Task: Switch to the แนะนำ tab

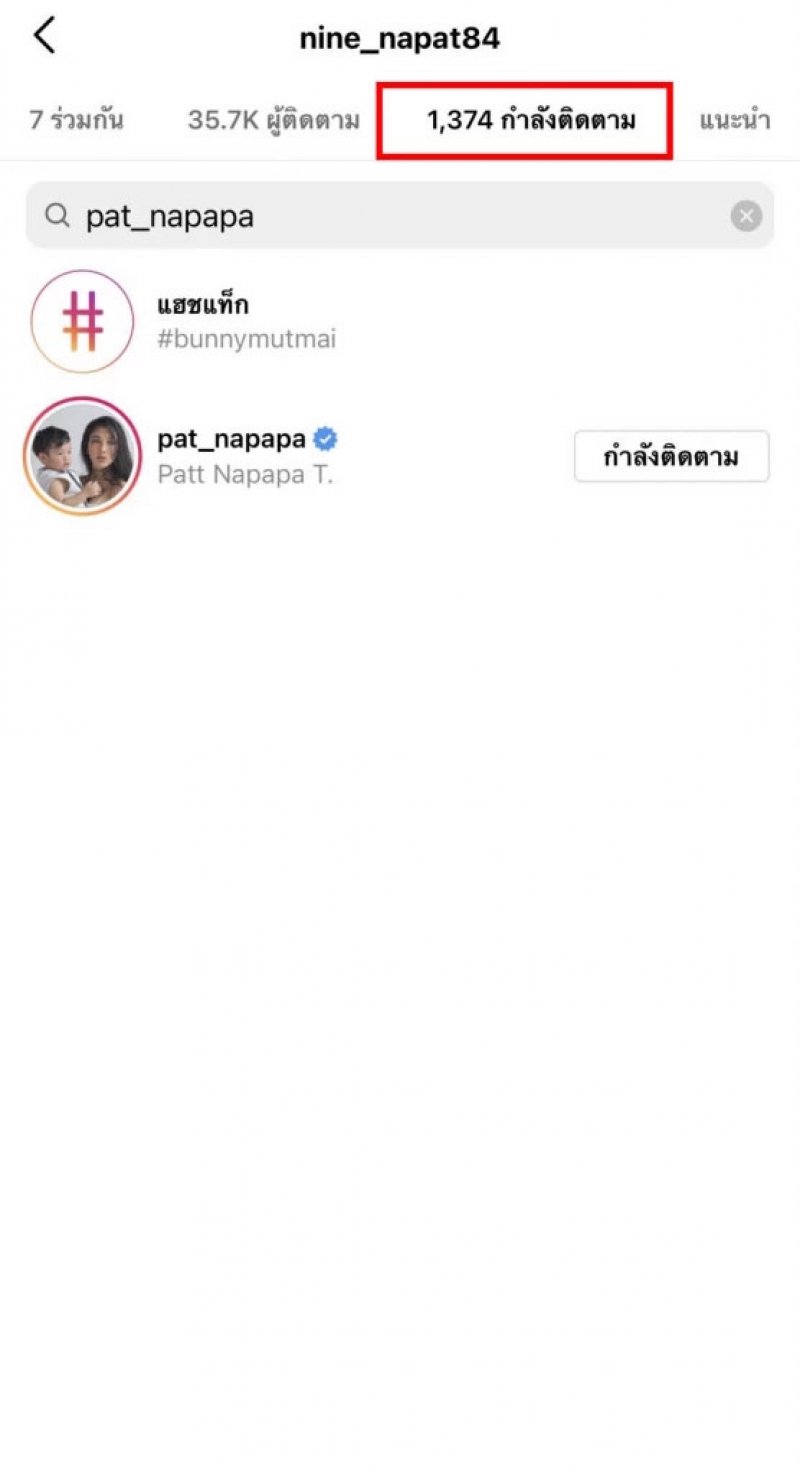Action: [x=733, y=121]
